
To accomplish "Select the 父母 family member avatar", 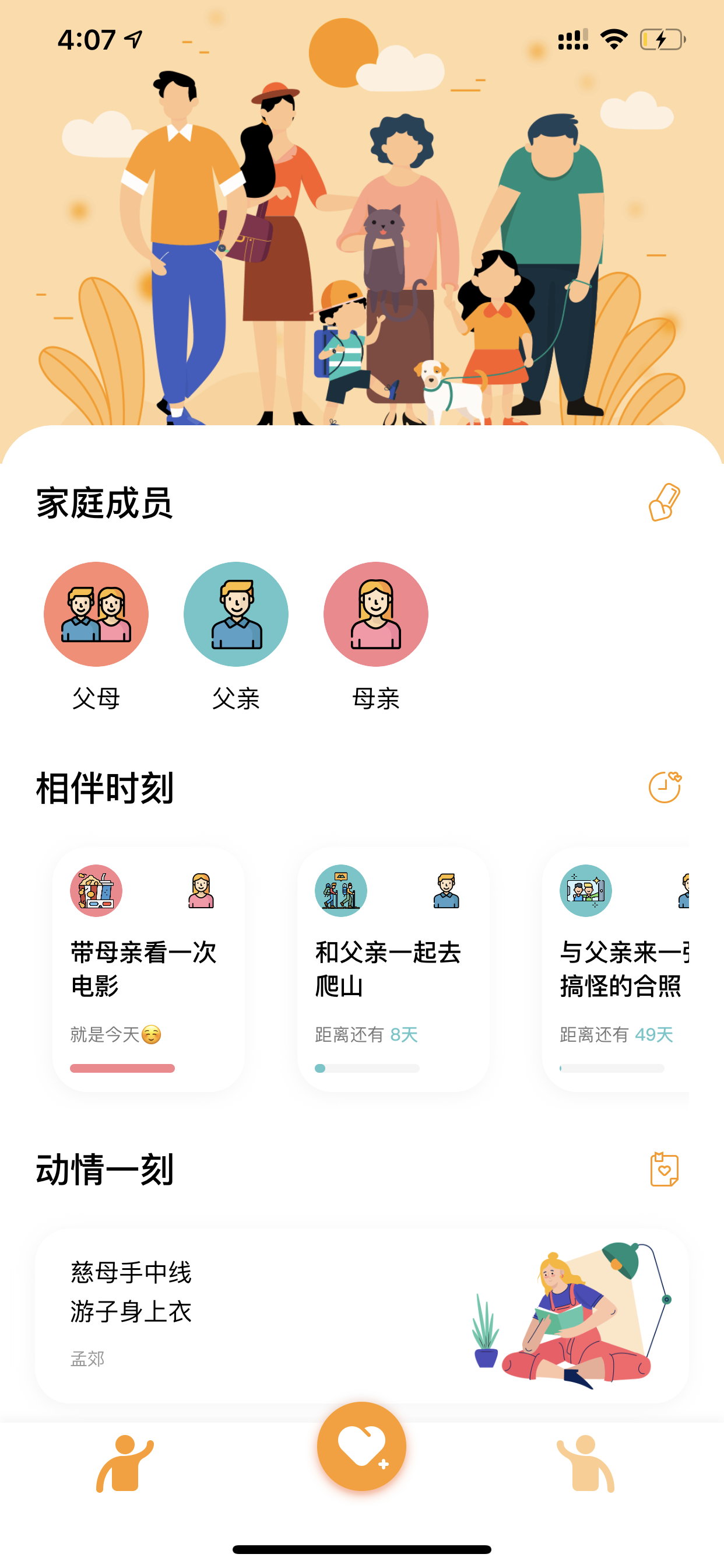I will point(96,614).
